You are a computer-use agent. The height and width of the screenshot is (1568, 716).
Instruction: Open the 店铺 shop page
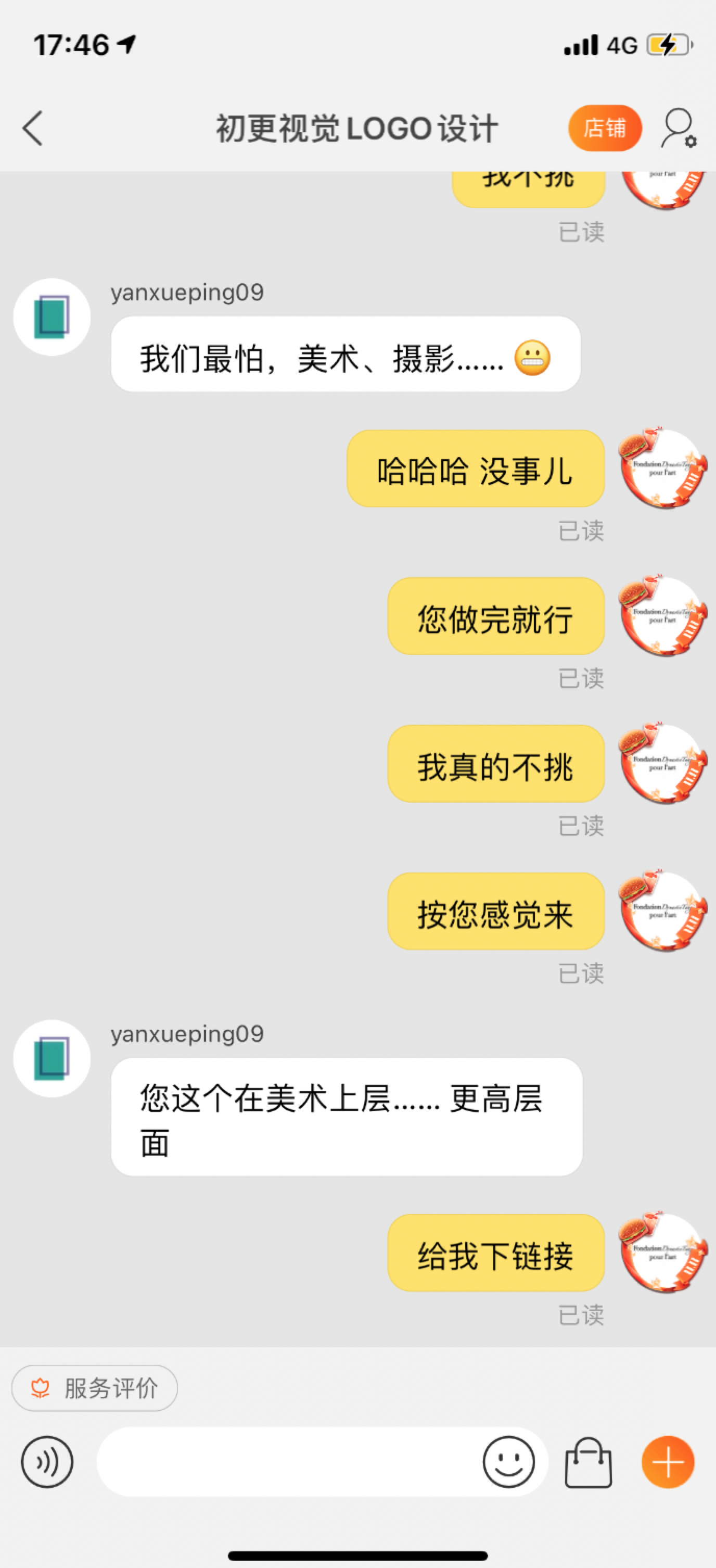tap(605, 129)
